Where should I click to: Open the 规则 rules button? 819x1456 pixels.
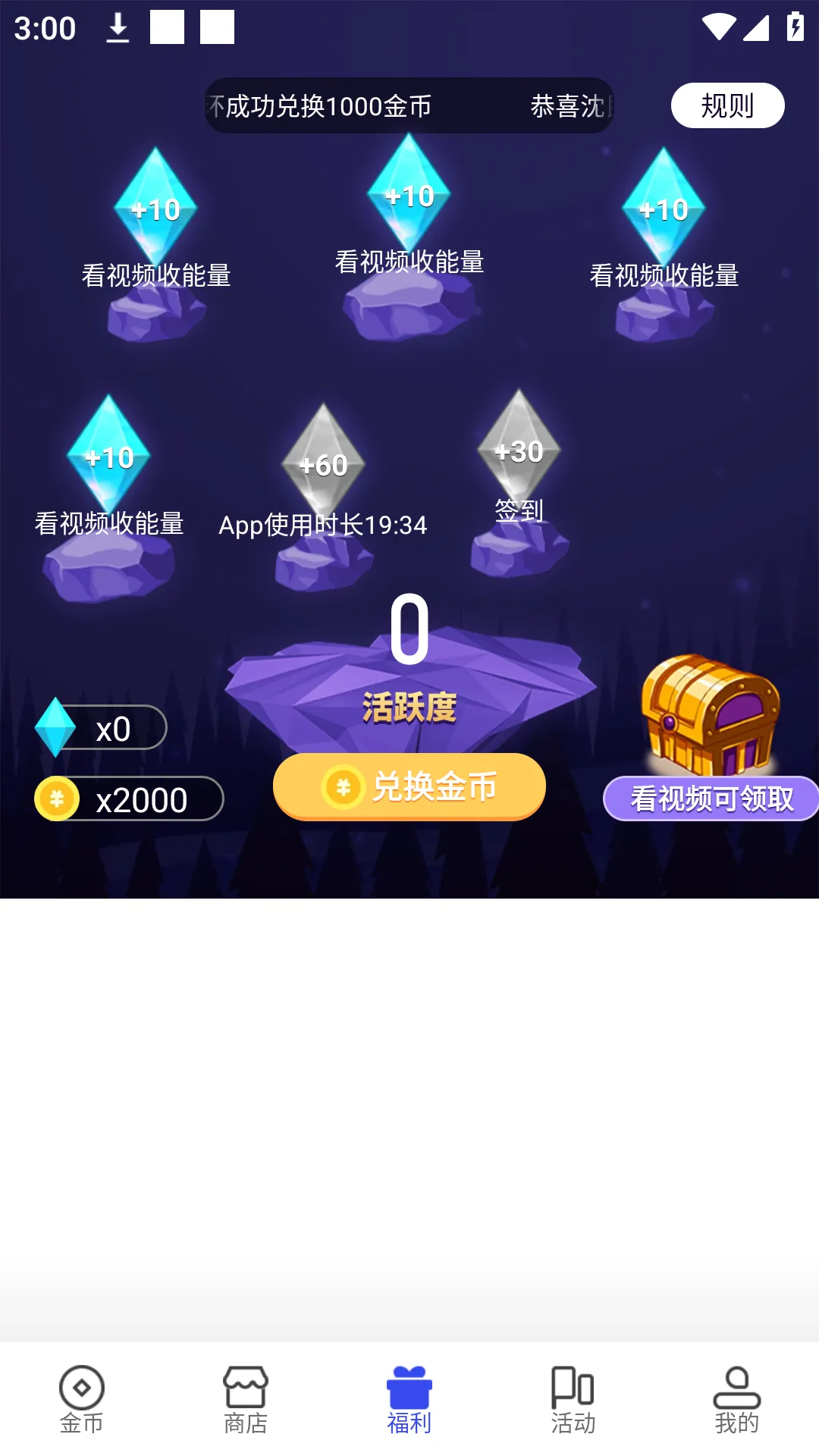pyautogui.click(x=727, y=105)
